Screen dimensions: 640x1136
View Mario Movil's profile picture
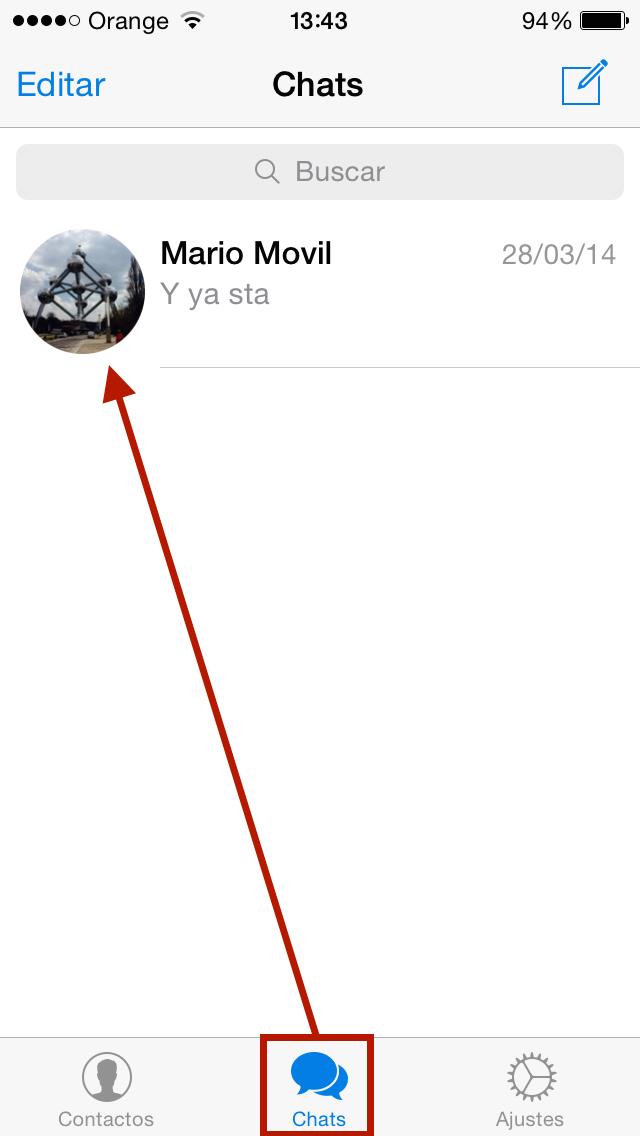tap(82, 291)
